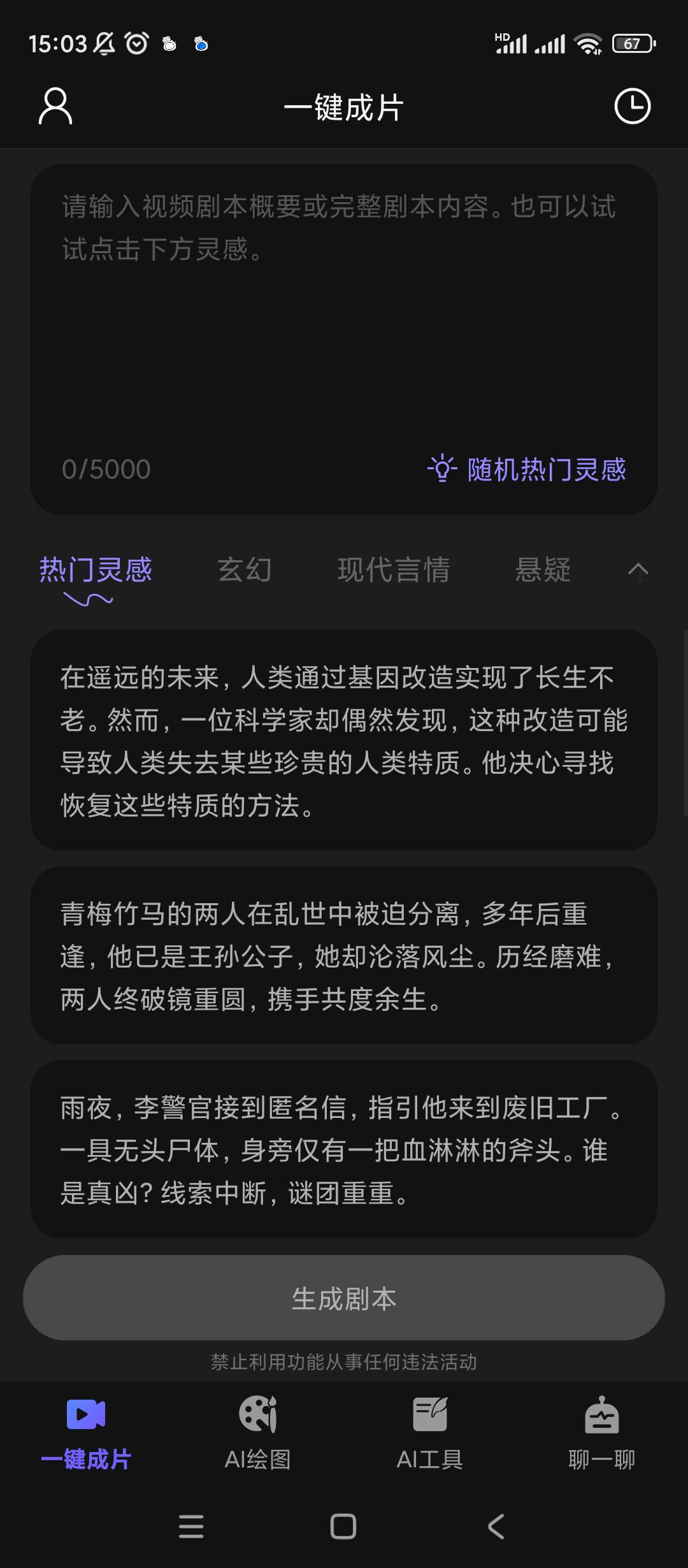Choose the 李警官 rainy-night mystery card
Image resolution: width=688 pixels, height=1568 pixels.
point(344,1149)
